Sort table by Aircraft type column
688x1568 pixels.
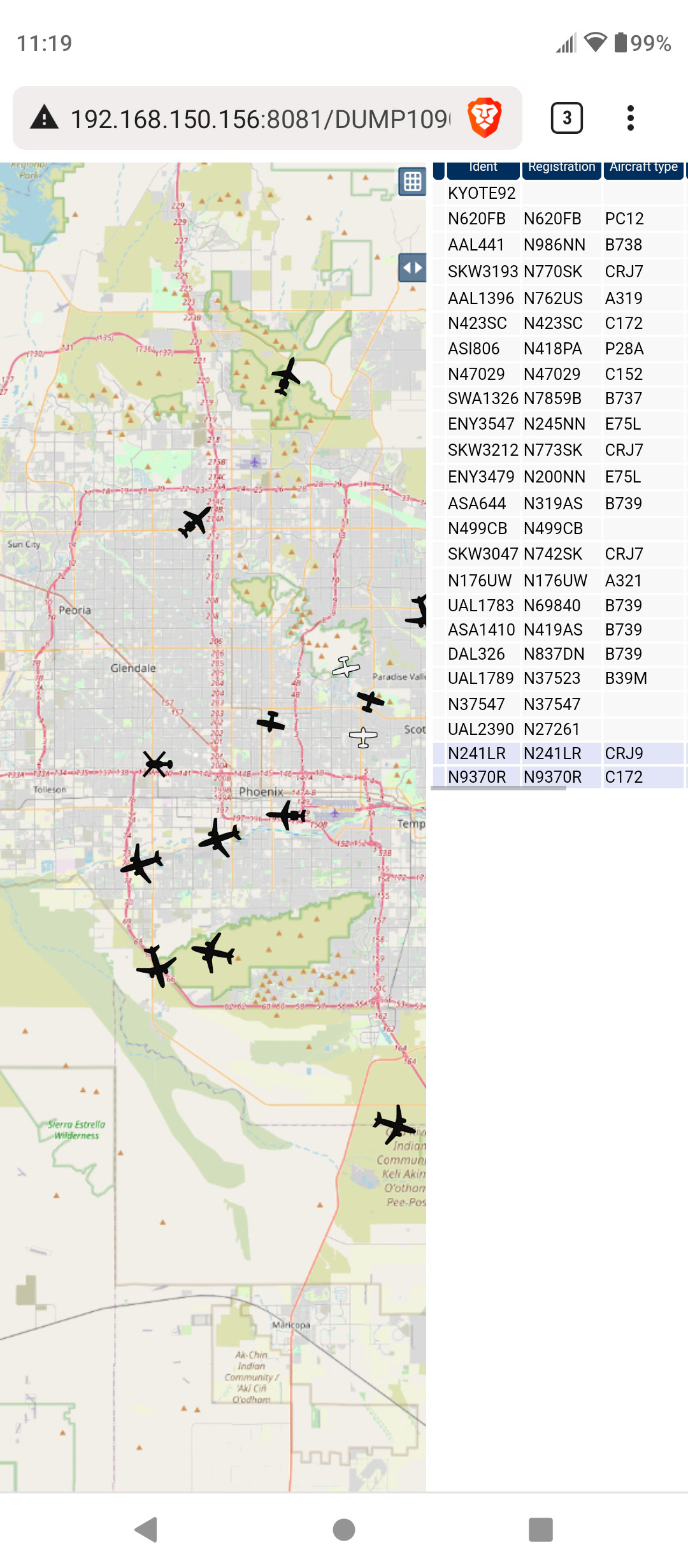643,169
